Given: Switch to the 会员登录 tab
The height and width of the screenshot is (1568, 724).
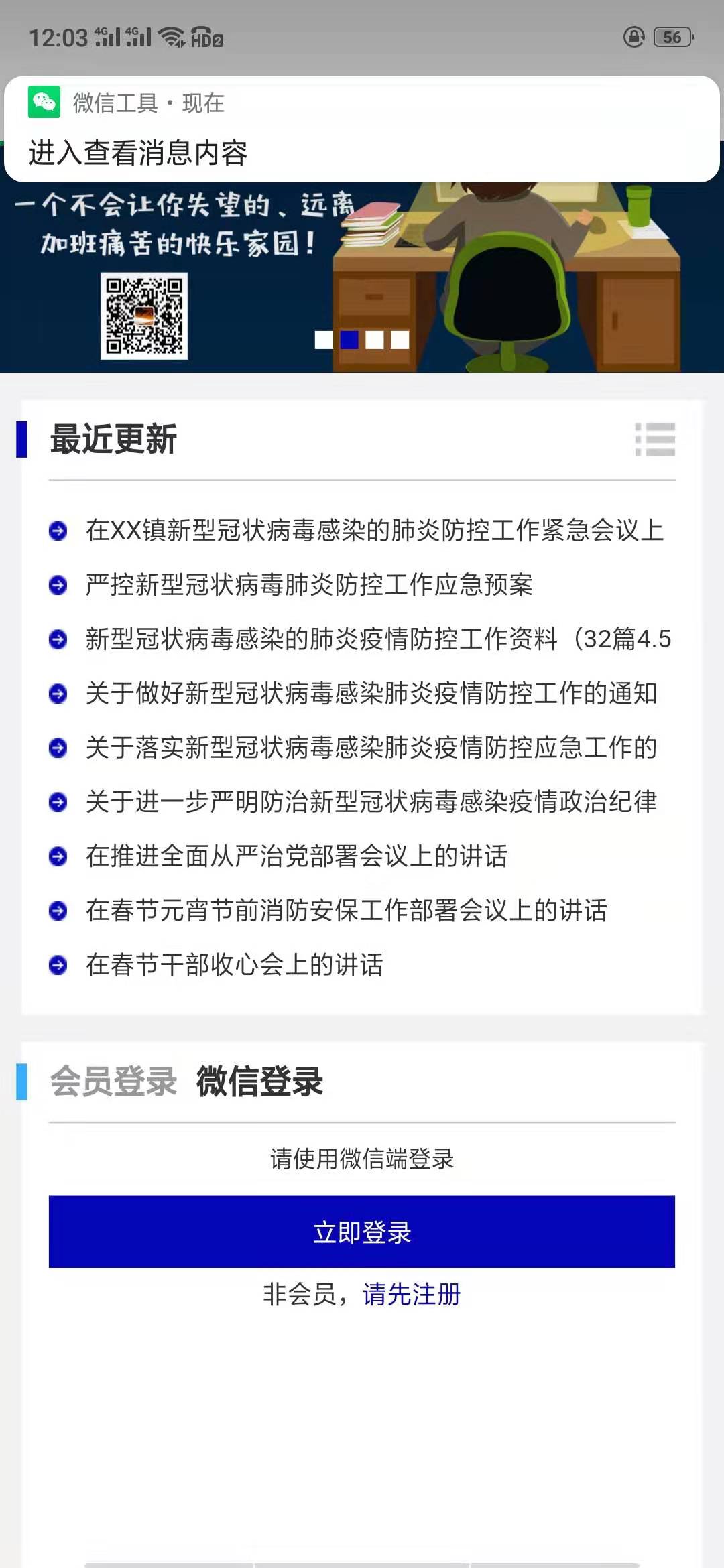Looking at the screenshot, I should click(x=113, y=1082).
